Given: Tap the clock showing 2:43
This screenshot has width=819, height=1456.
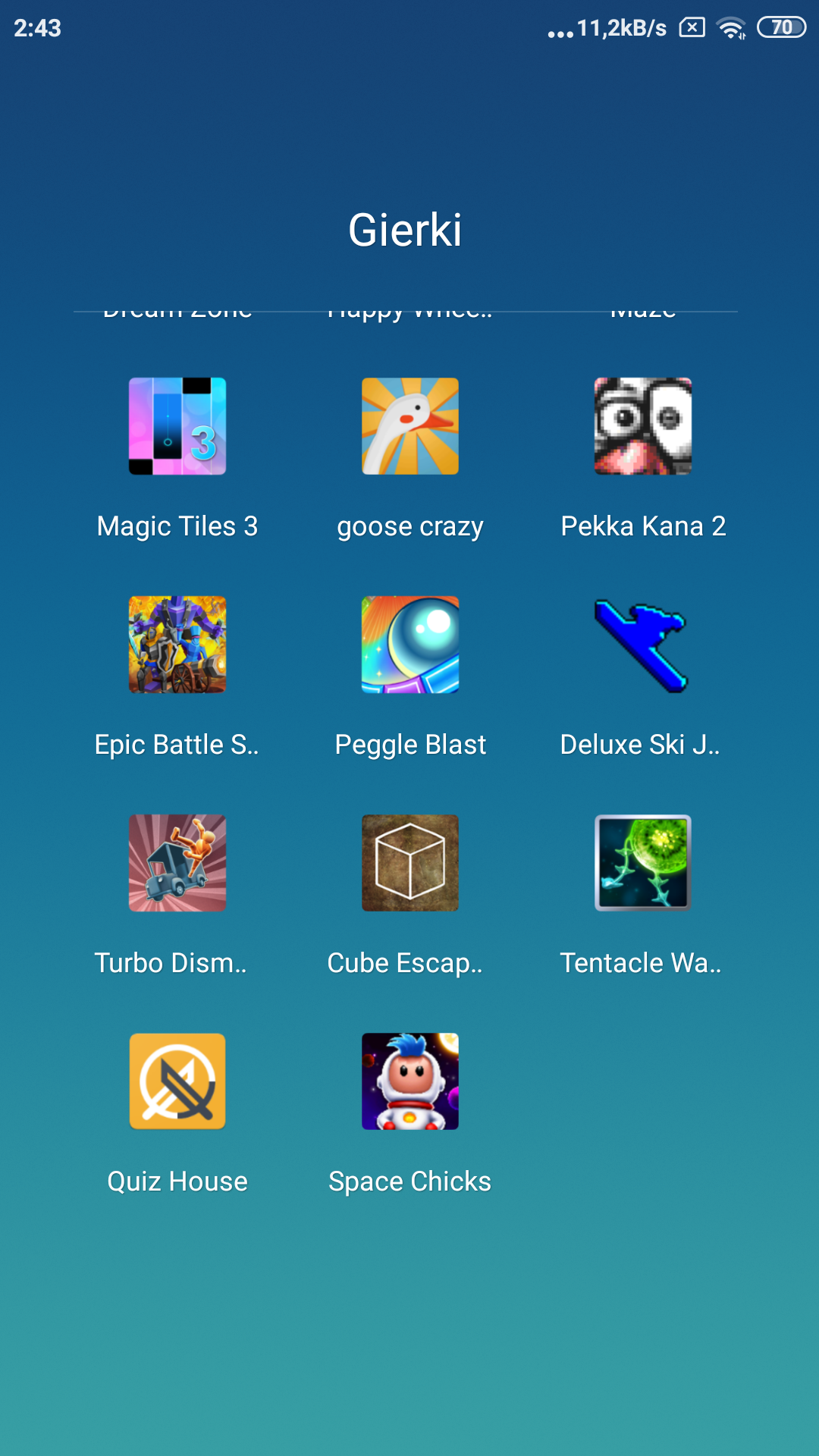Looking at the screenshot, I should [x=36, y=27].
